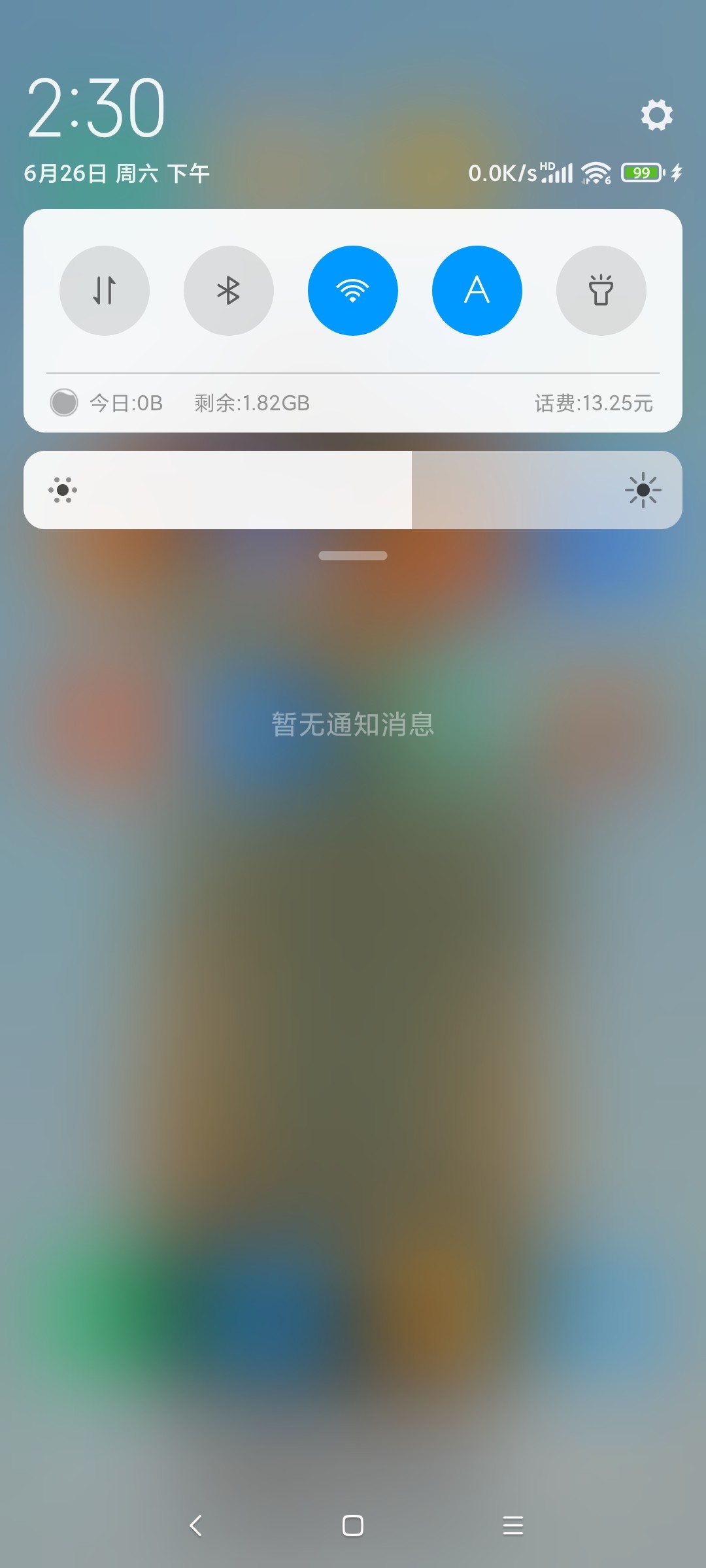Turn on Bluetooth

(229, 291)
